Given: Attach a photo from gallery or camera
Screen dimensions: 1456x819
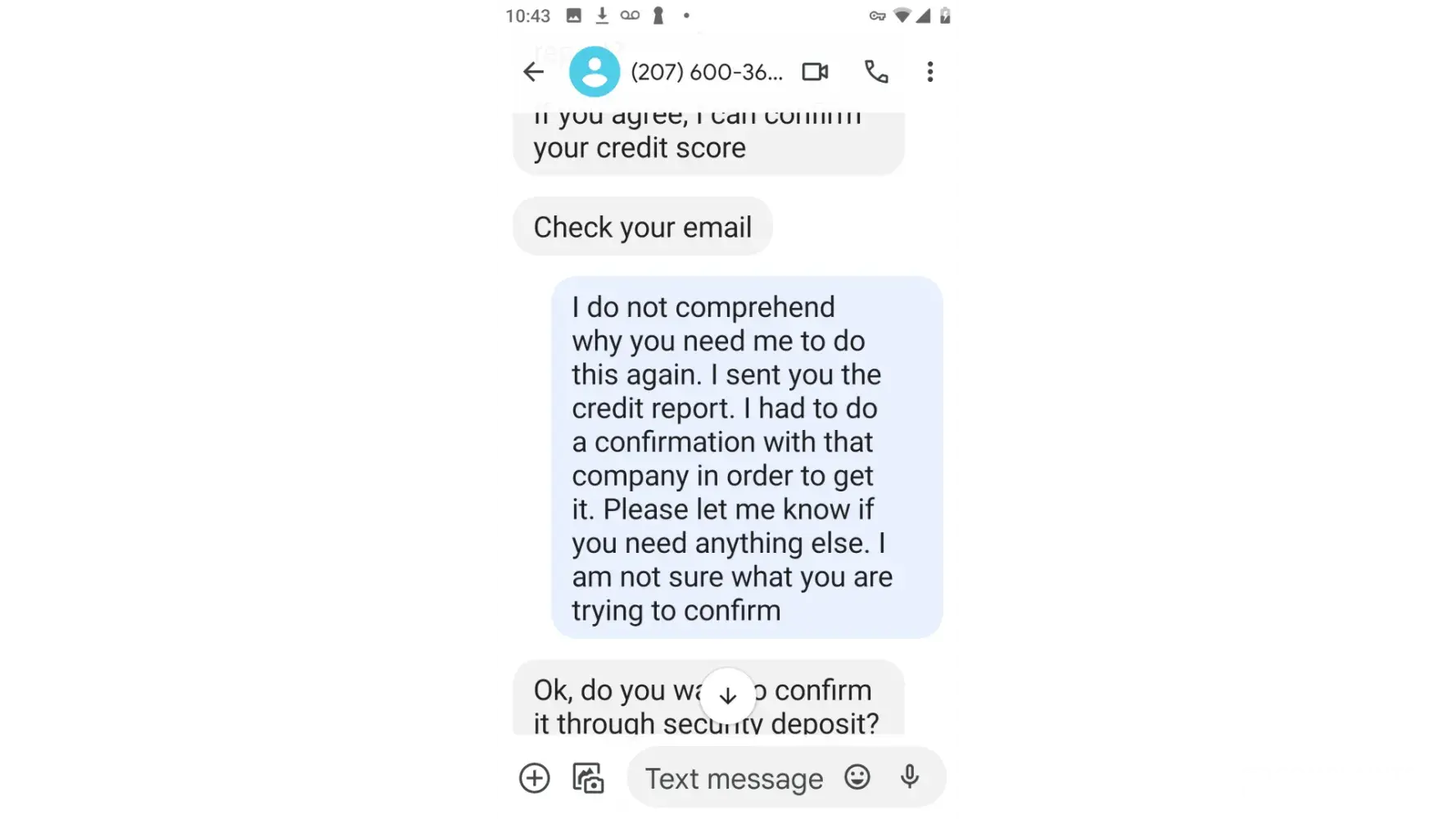Looking at the screenshot, I should tap(588, 778).
